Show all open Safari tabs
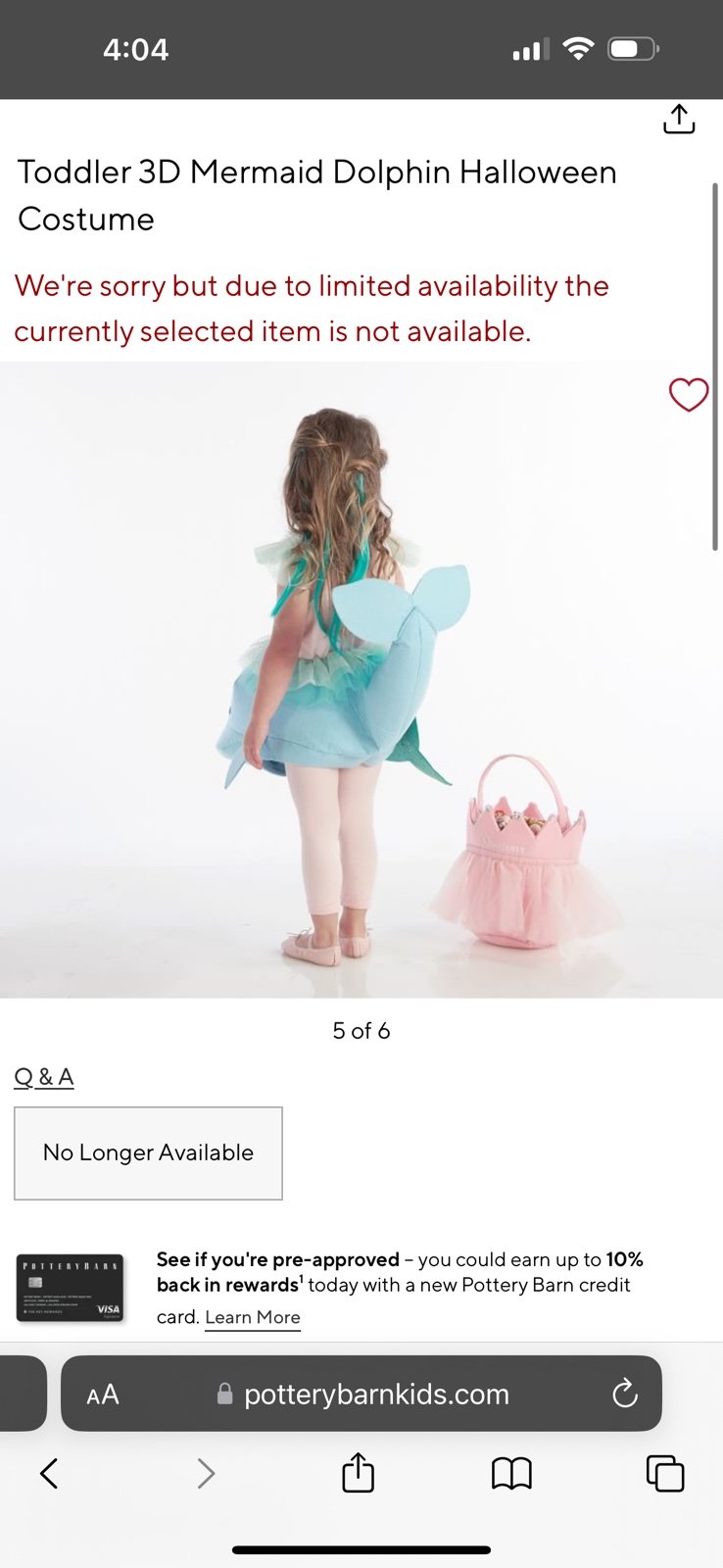 pos(665,1473)
